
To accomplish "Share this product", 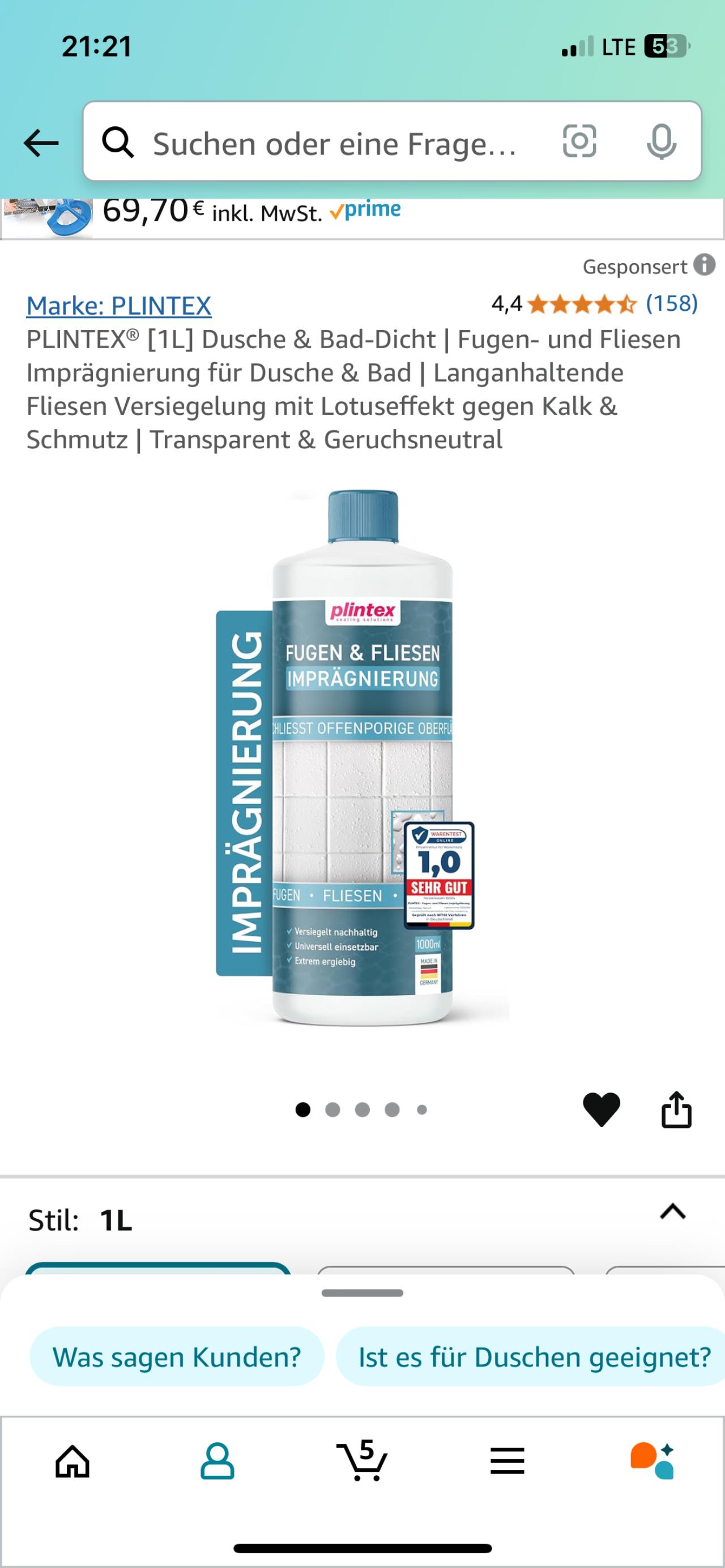I will pyautogui.click(x=676, y=1109).
